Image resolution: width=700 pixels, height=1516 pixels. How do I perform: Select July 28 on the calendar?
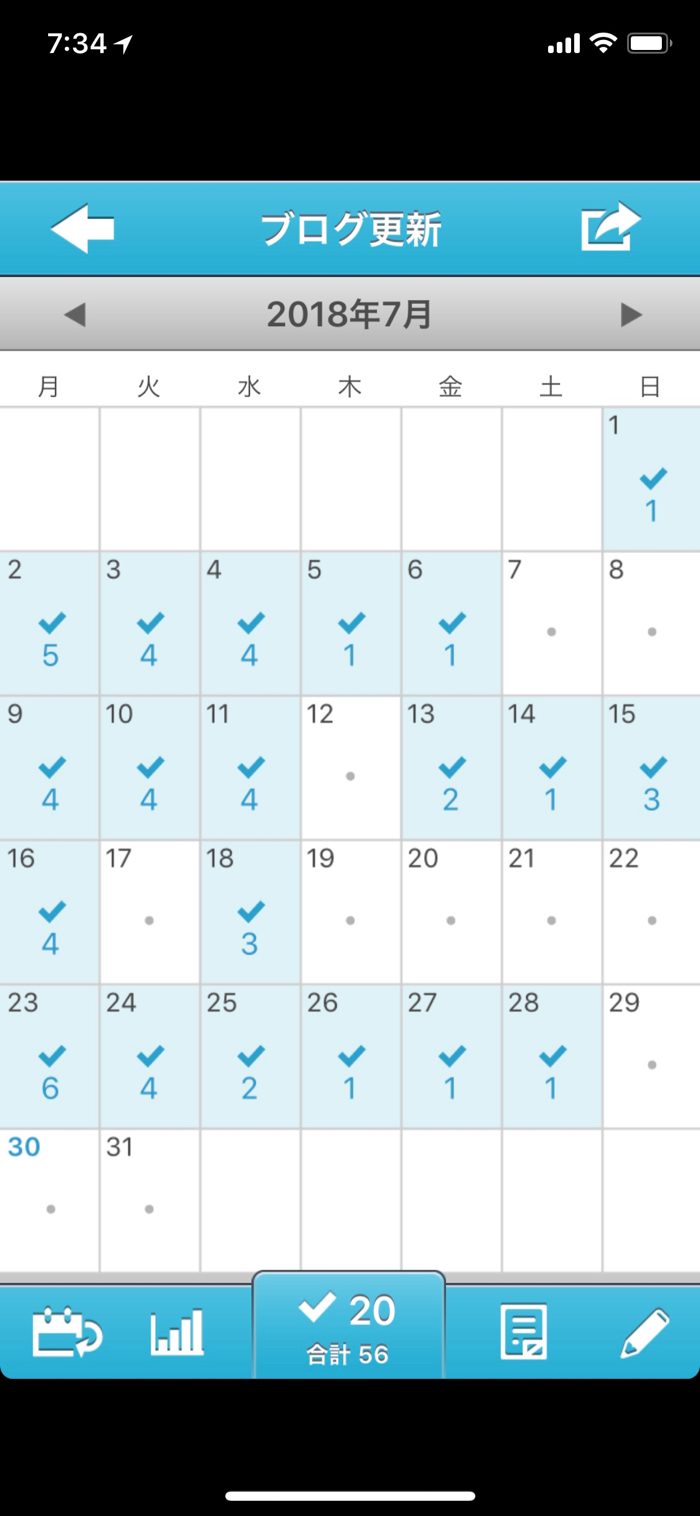tap(551, 1056)
